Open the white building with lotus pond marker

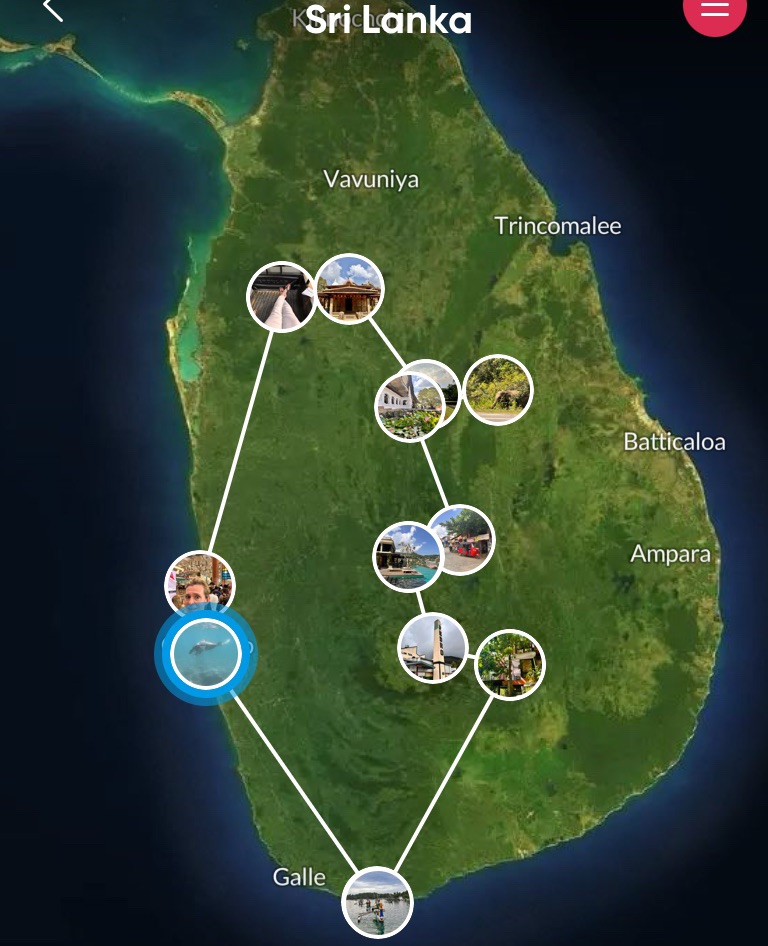pyautogui.click(x=408, y=408)
